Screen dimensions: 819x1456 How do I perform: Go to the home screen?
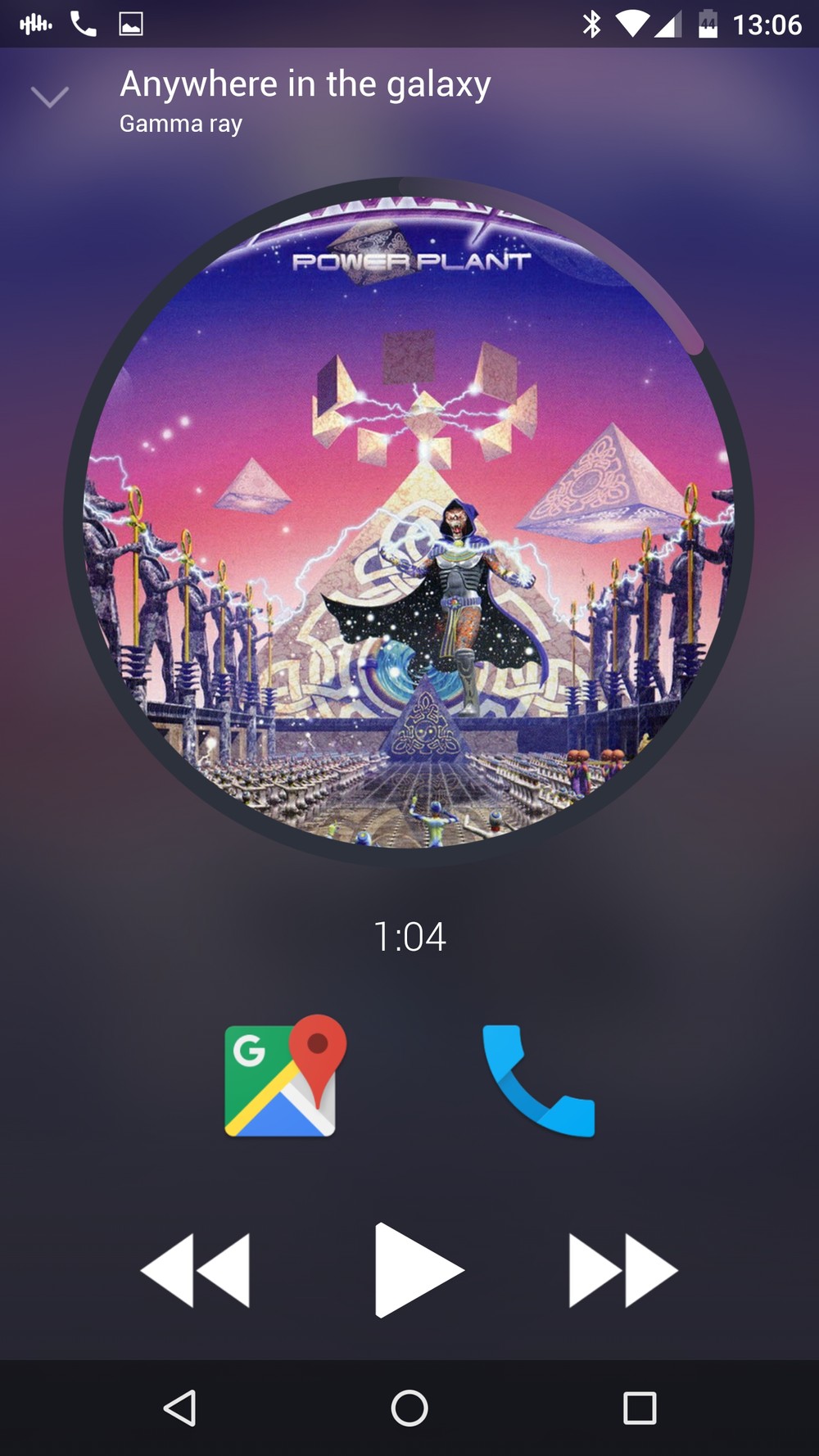[409, 1408]
